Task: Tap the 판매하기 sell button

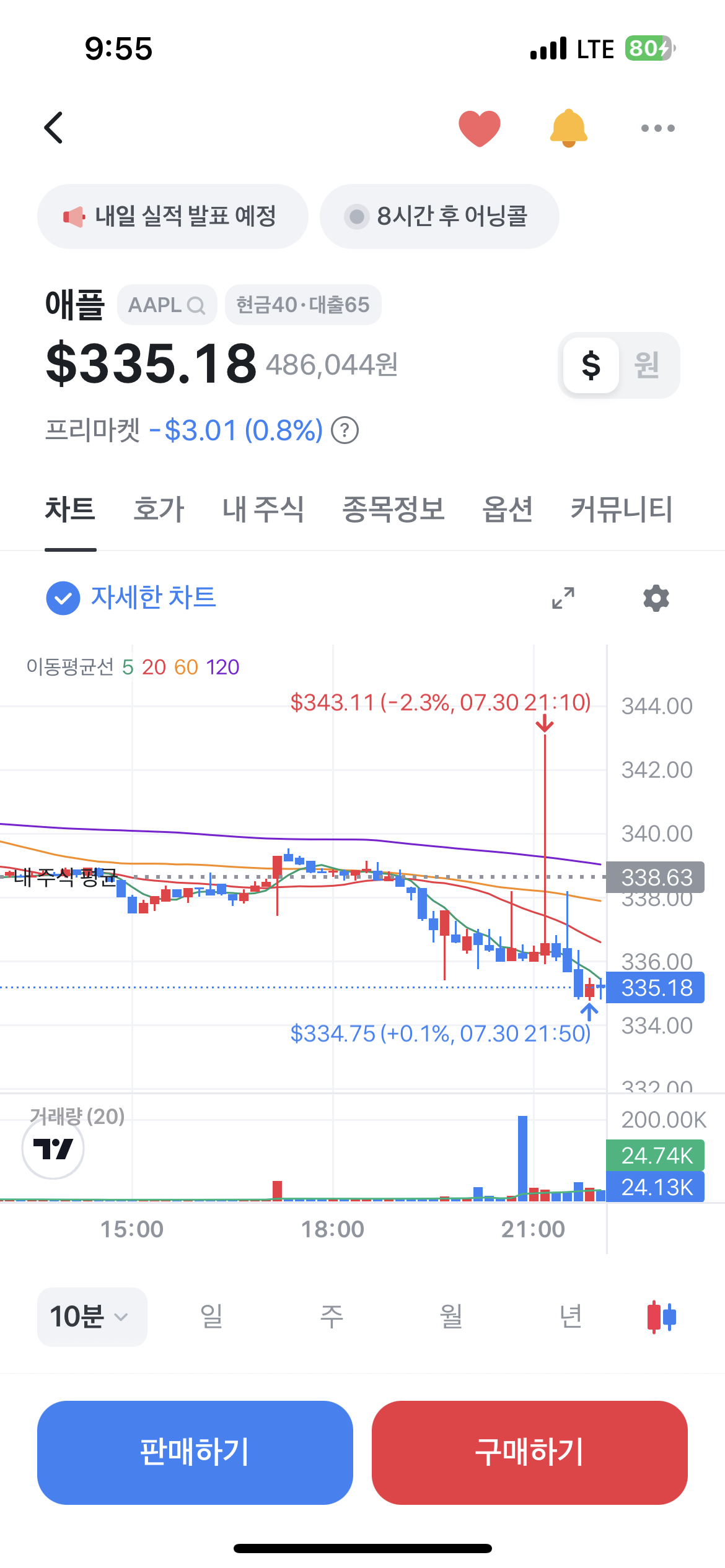Action: pyautogui.click(x=195, y=1452)
